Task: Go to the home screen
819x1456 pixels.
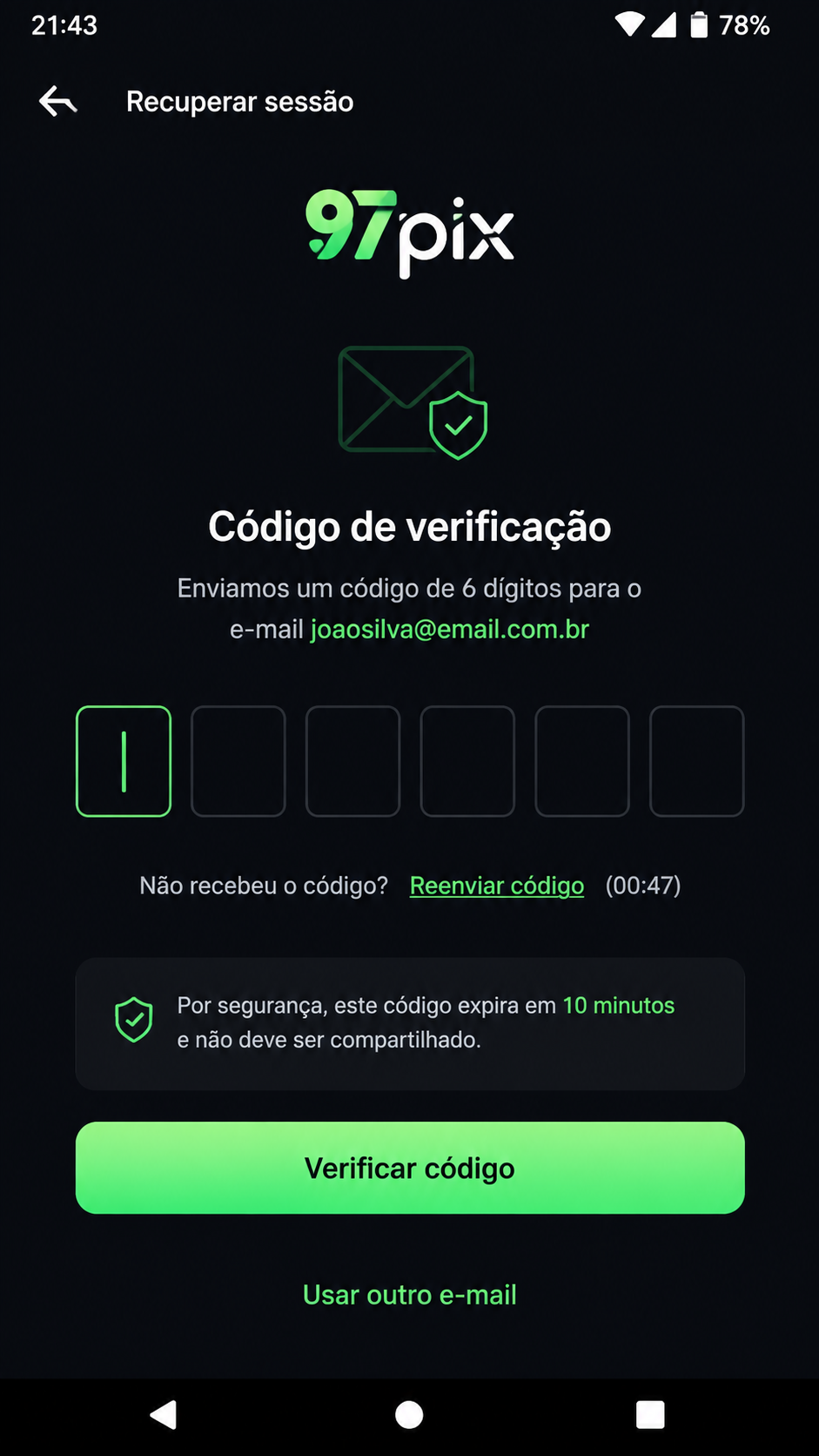Action: click(409, 1415)
